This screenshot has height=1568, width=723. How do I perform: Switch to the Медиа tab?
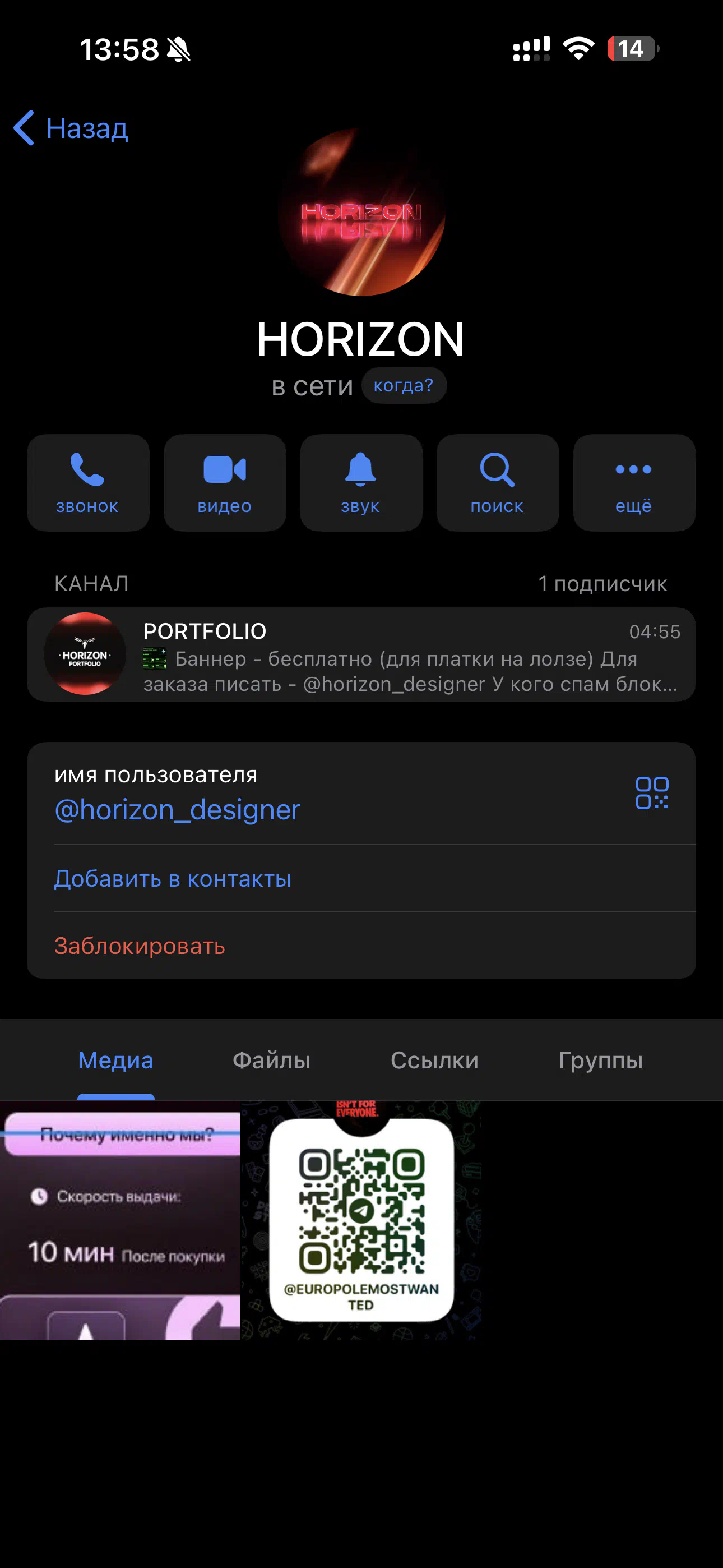tap(115, 1060)
